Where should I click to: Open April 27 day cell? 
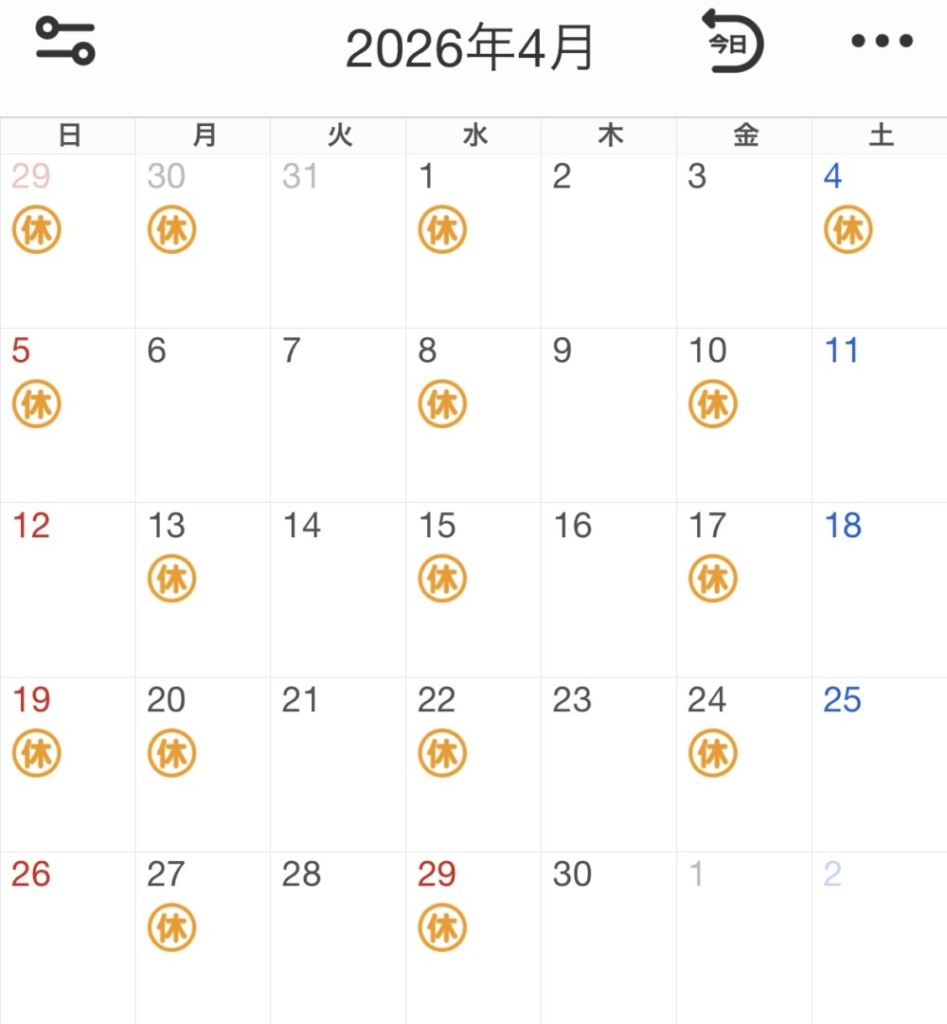202,937
